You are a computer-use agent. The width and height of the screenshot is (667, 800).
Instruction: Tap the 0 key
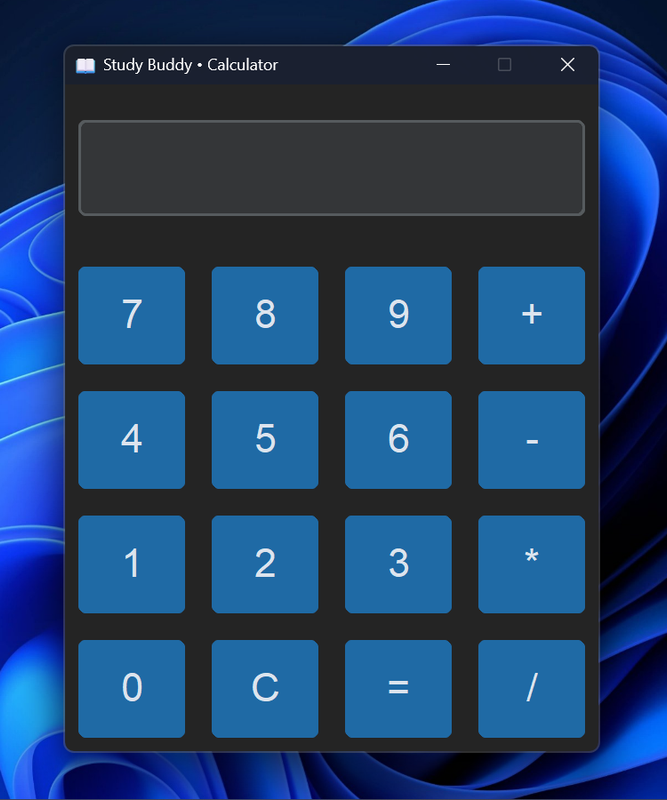coord(132,688)
